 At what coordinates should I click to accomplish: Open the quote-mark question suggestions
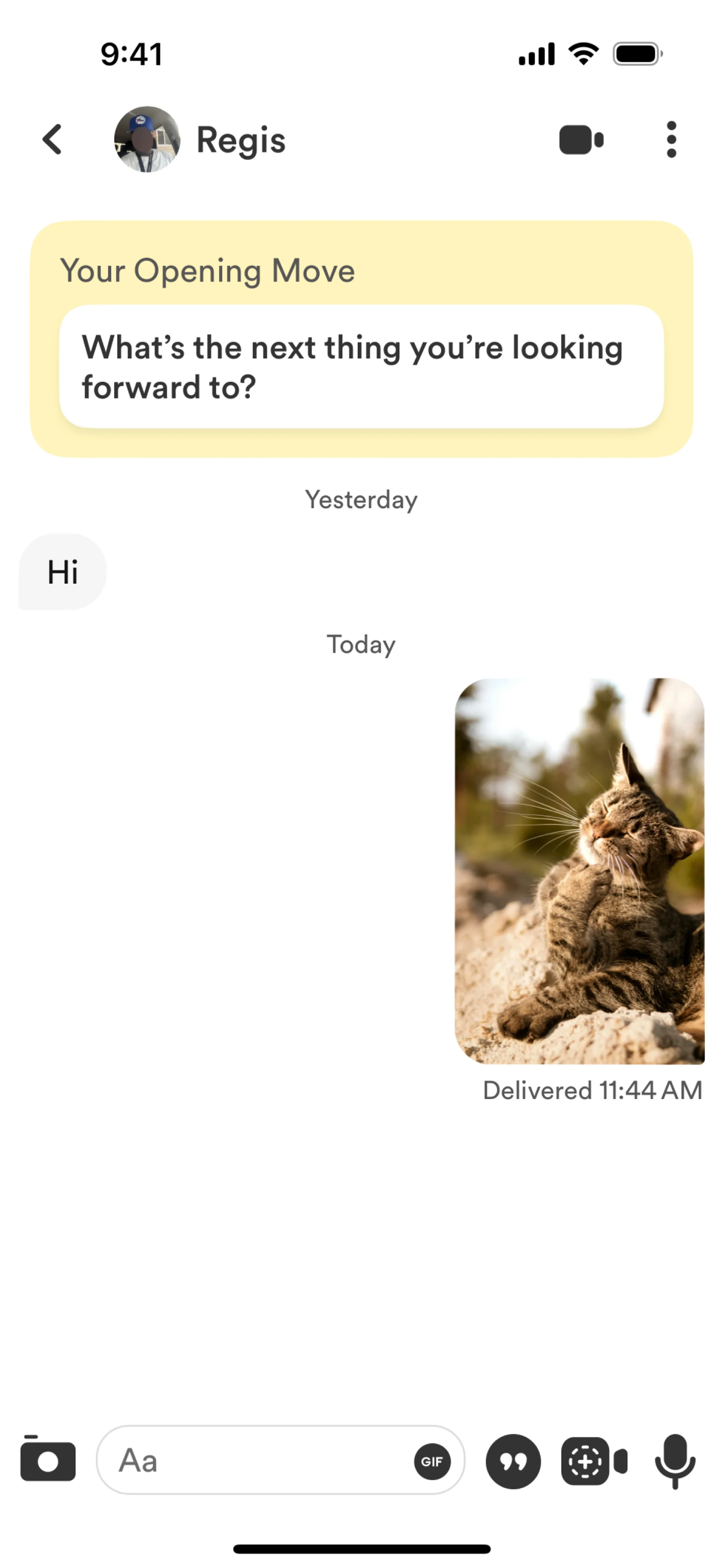(513, 1461)
